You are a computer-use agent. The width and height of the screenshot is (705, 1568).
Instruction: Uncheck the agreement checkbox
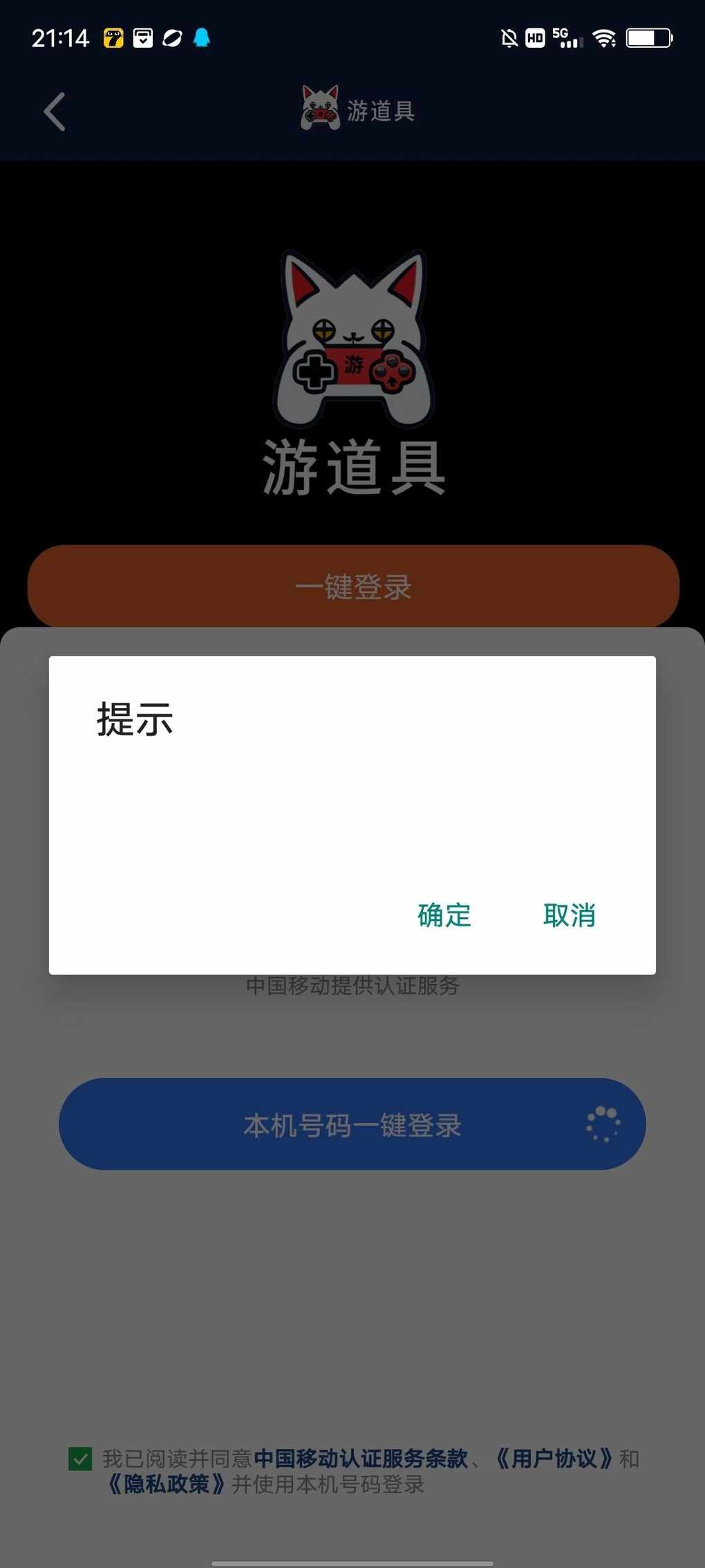point(81,1459)
